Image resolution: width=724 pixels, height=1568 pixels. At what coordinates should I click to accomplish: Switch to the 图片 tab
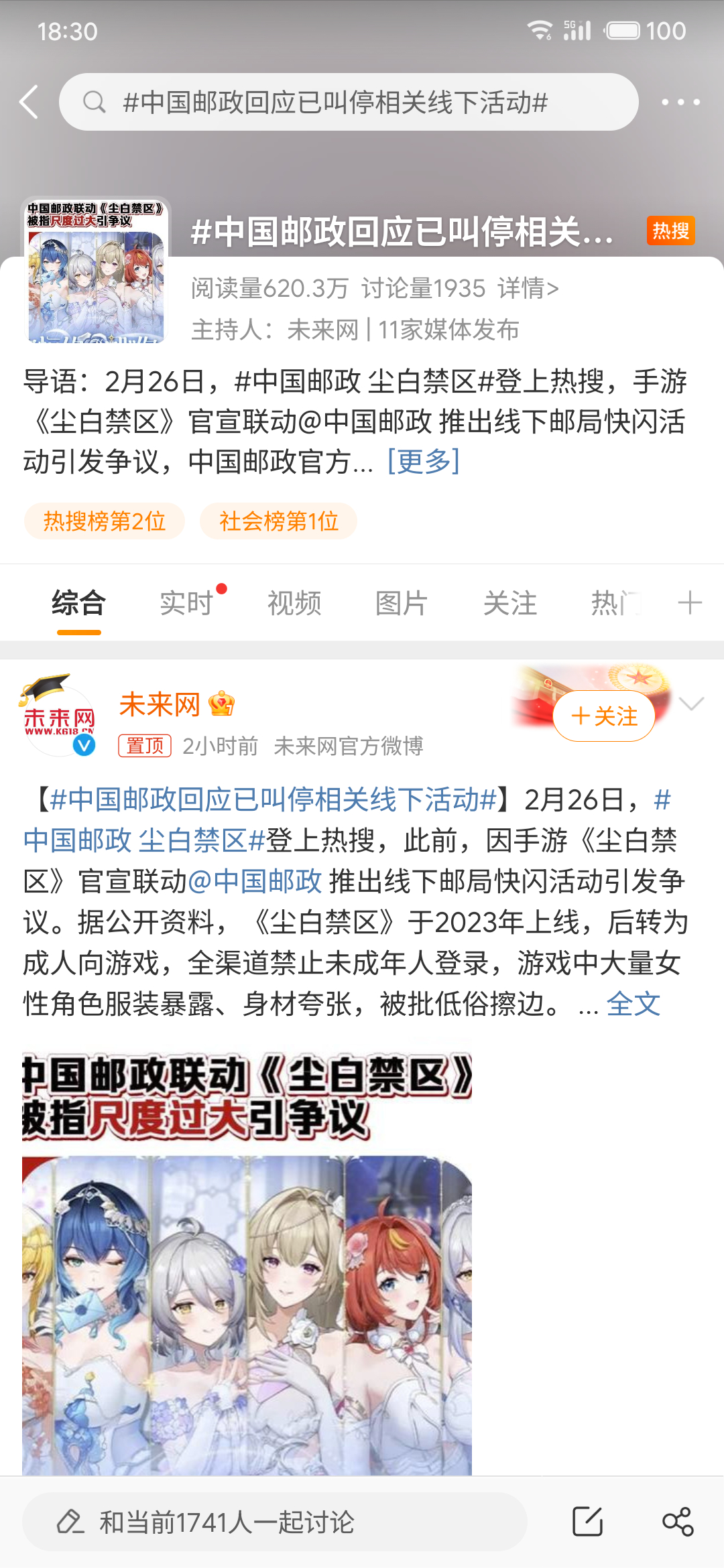coord(402,603)
